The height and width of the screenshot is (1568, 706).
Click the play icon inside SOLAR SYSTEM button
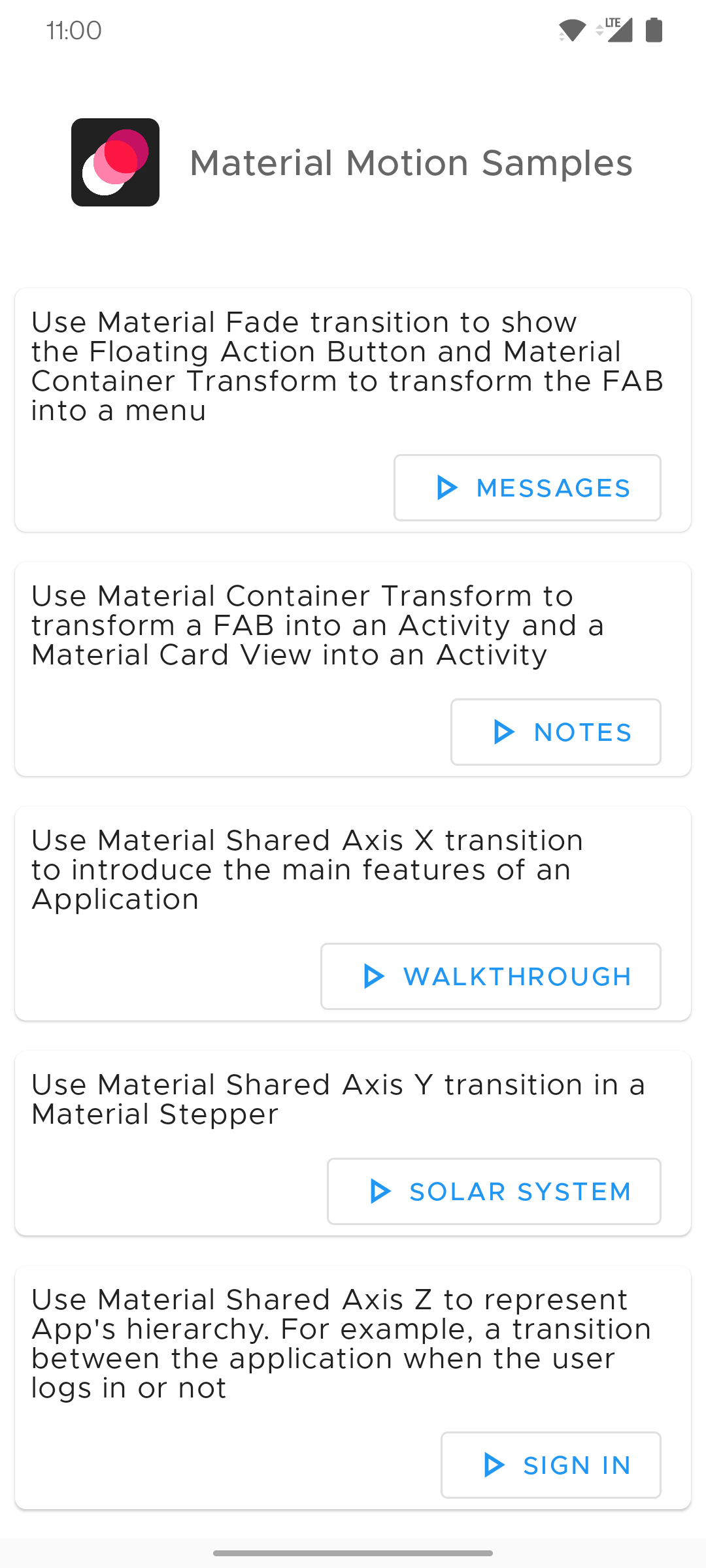pos(381,1191)
